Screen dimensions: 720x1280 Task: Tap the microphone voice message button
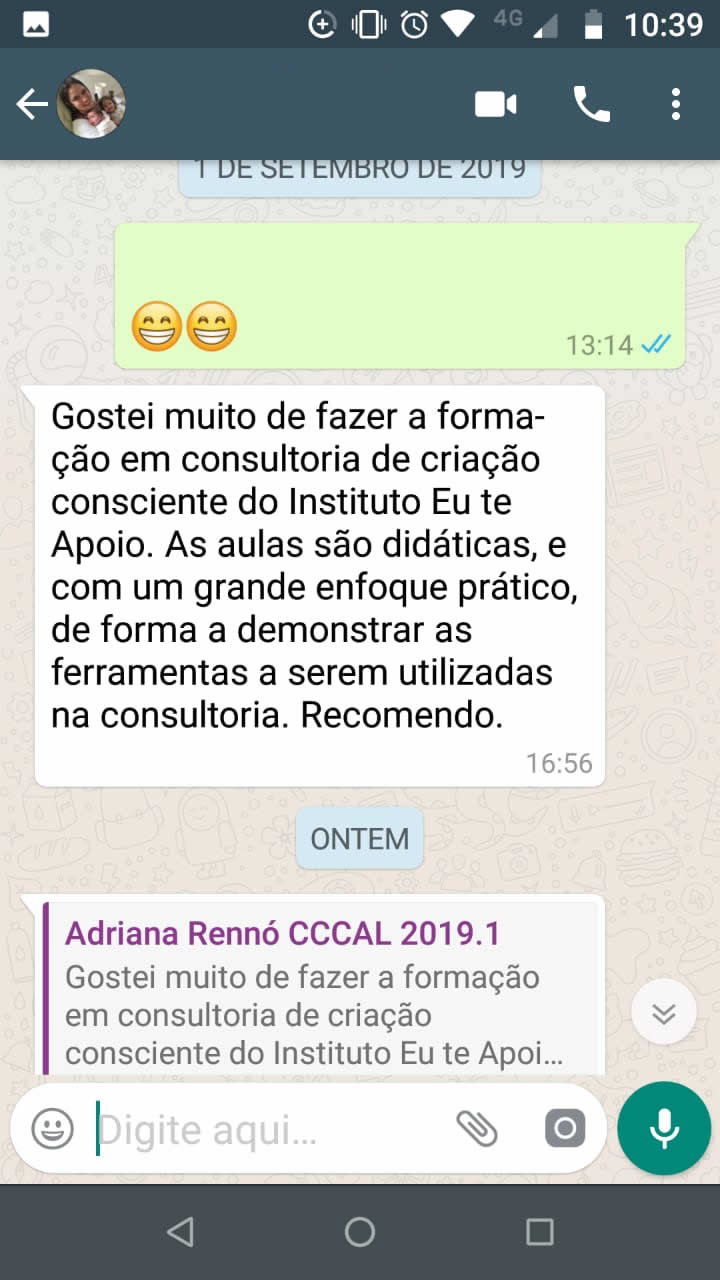[664, 1128]
